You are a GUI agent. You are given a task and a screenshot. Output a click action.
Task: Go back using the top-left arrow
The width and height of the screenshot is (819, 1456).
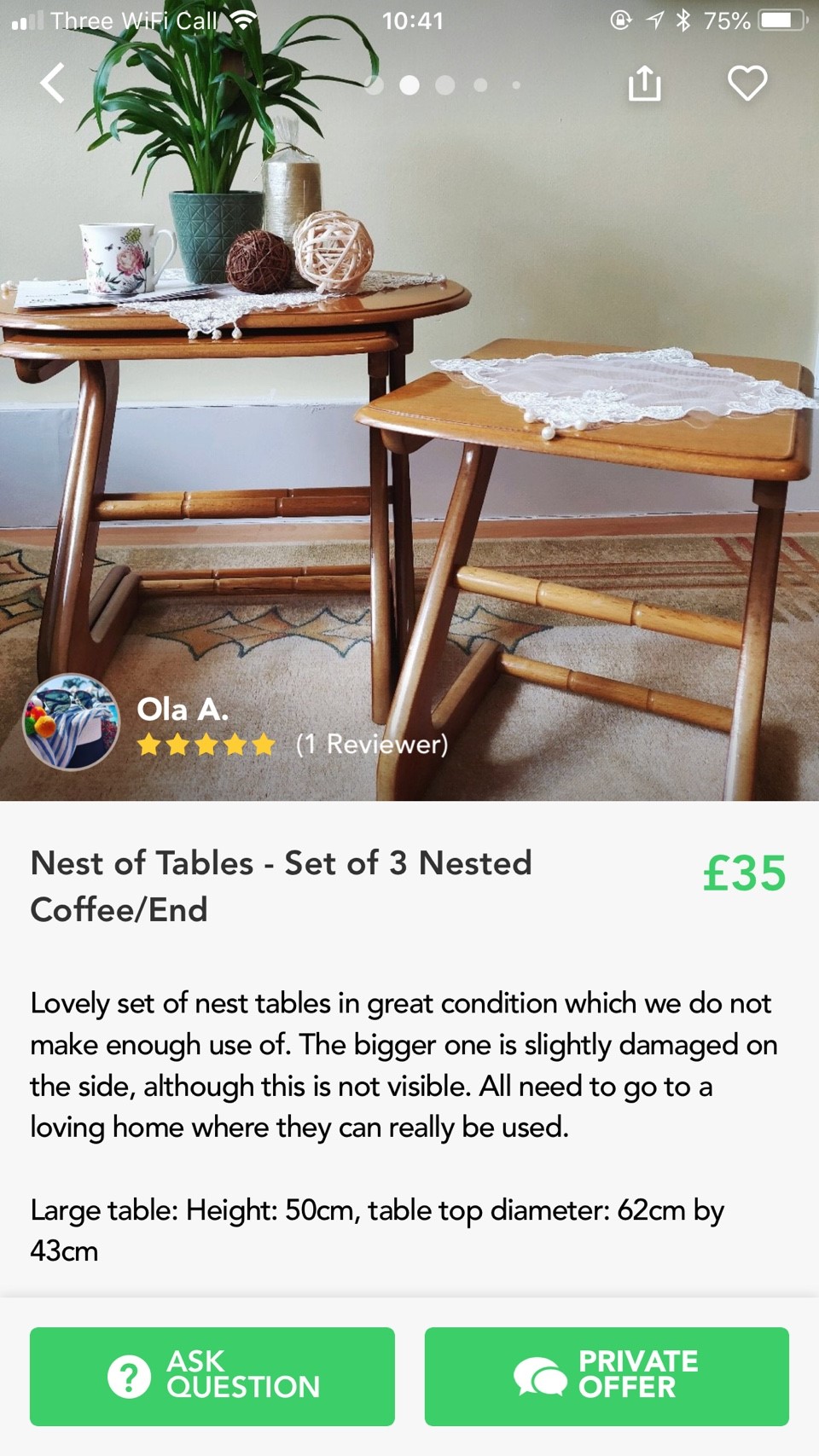click(x=53, y=84)
